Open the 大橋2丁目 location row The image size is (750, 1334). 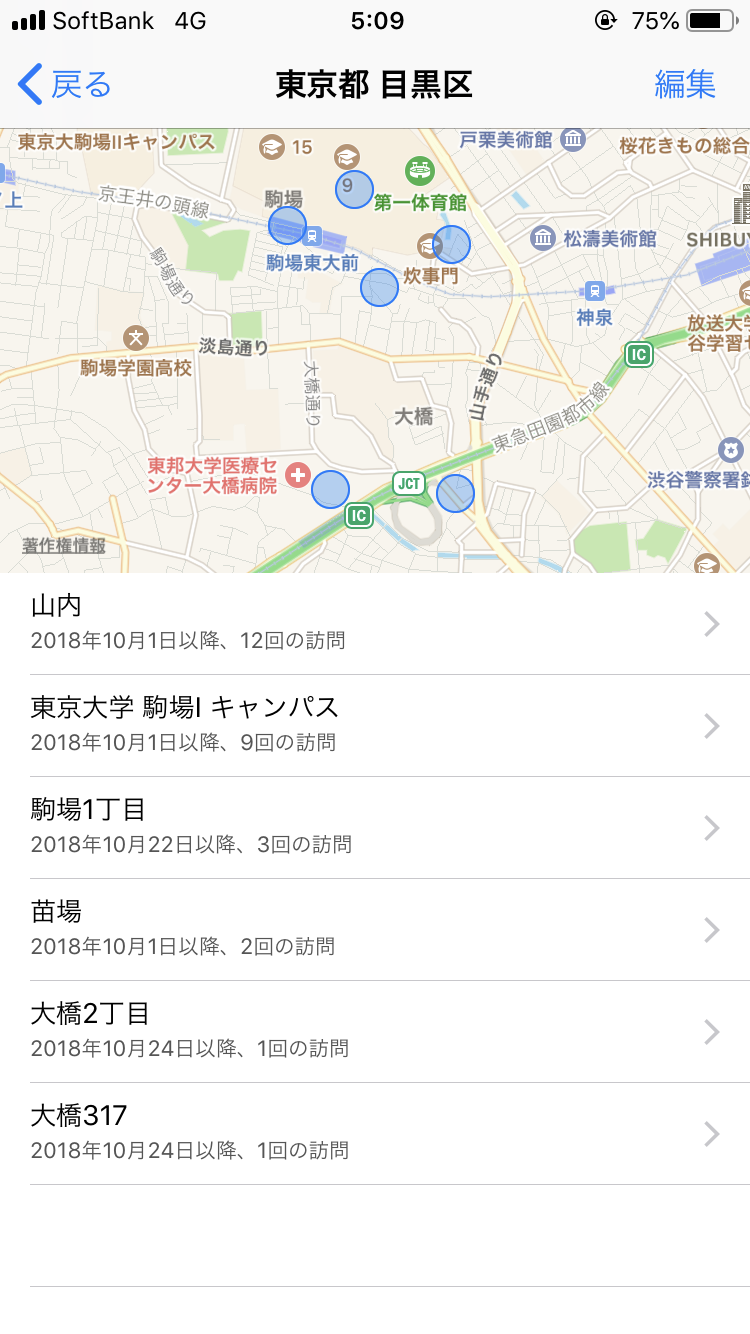pyautogui.click(x=375, y=1032)
